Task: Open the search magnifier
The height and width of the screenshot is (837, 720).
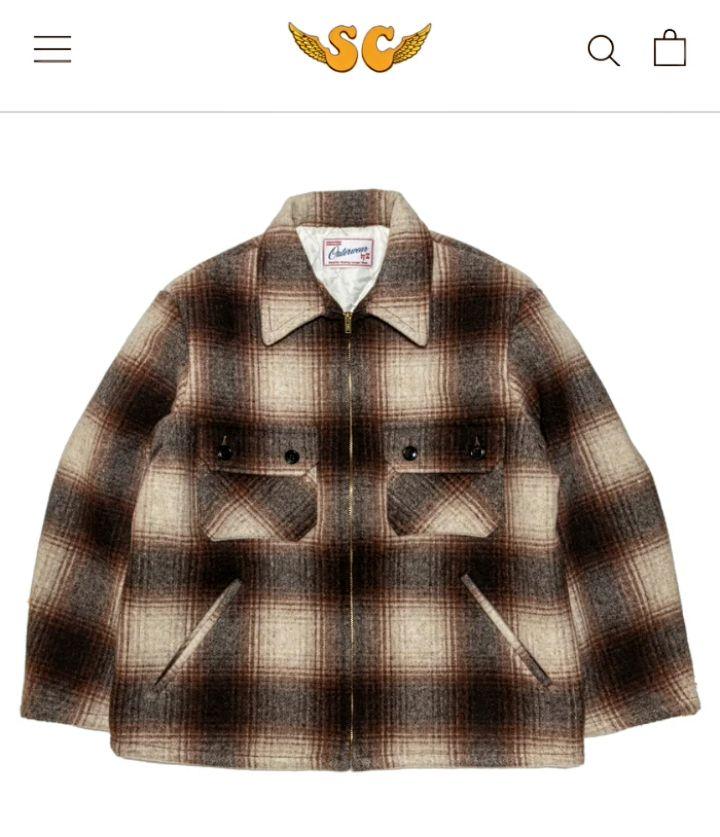Action: pos(603,50)
